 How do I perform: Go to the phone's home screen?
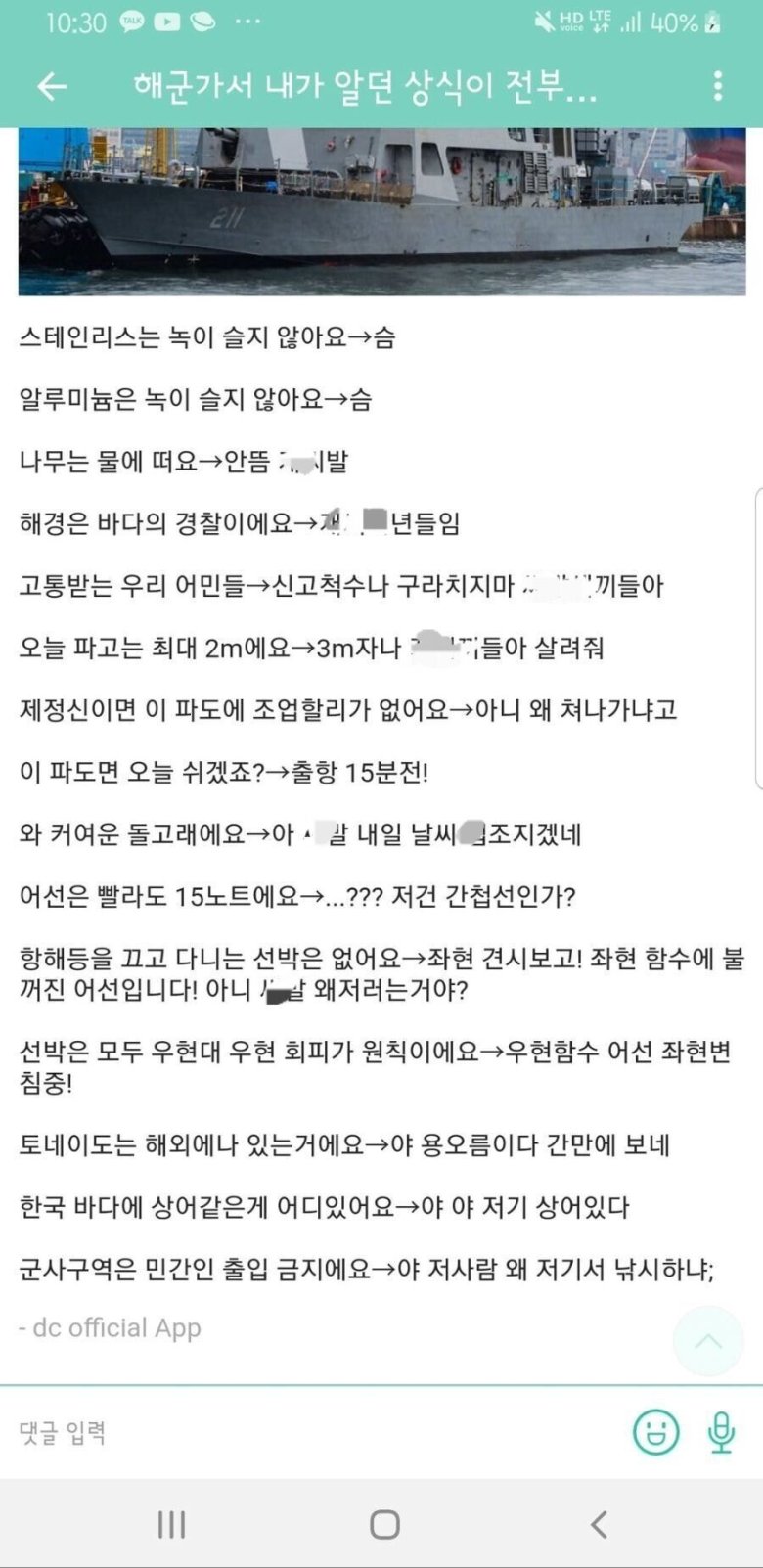pyautogui.click(x=384, y=1524)
